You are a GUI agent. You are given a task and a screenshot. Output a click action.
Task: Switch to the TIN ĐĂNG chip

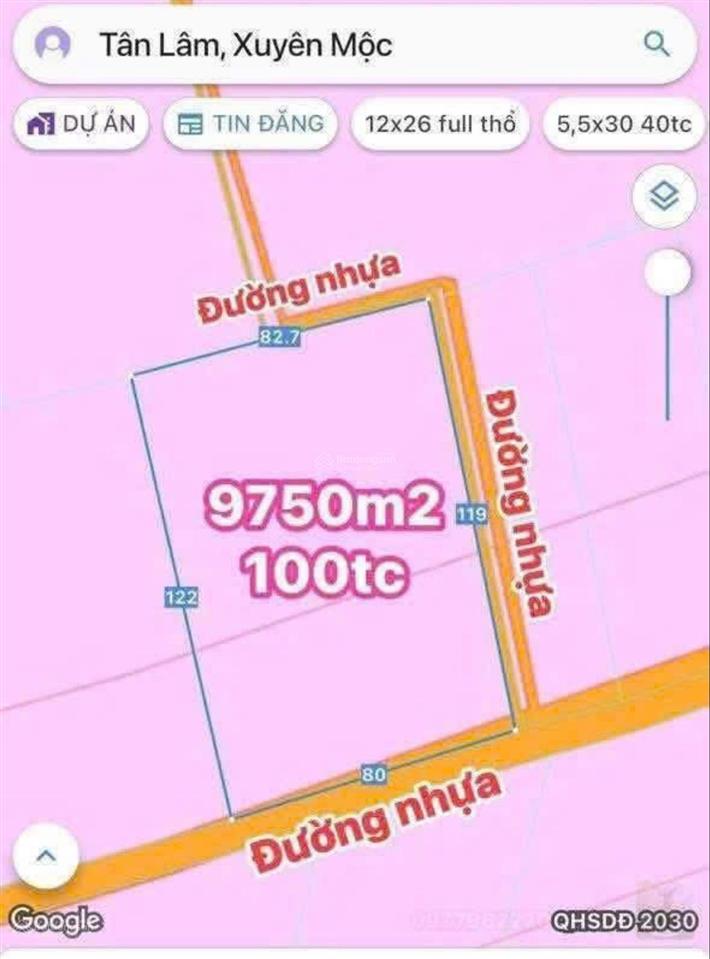pos(250,124)
